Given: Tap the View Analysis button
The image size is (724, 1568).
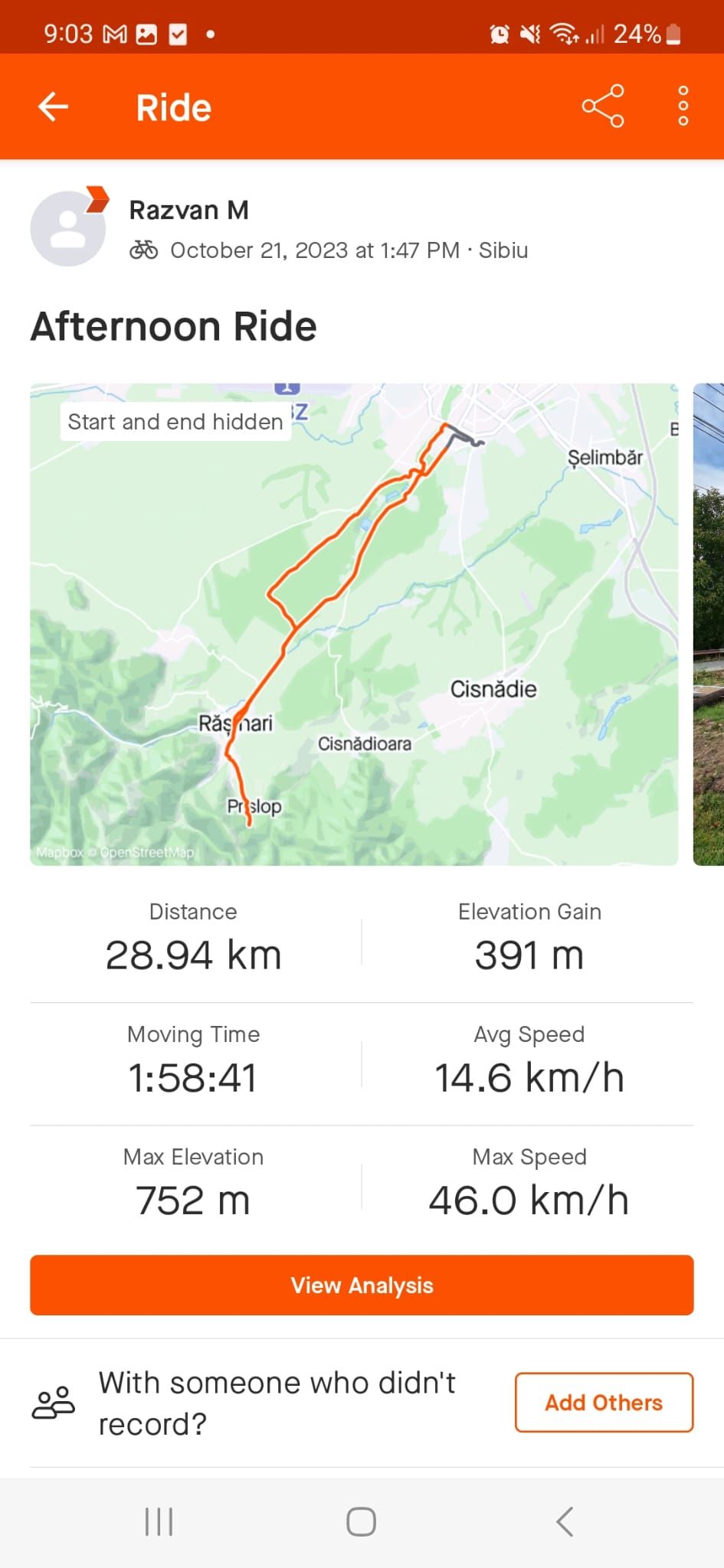Looking at the screenshot, I should (362, 1285).
